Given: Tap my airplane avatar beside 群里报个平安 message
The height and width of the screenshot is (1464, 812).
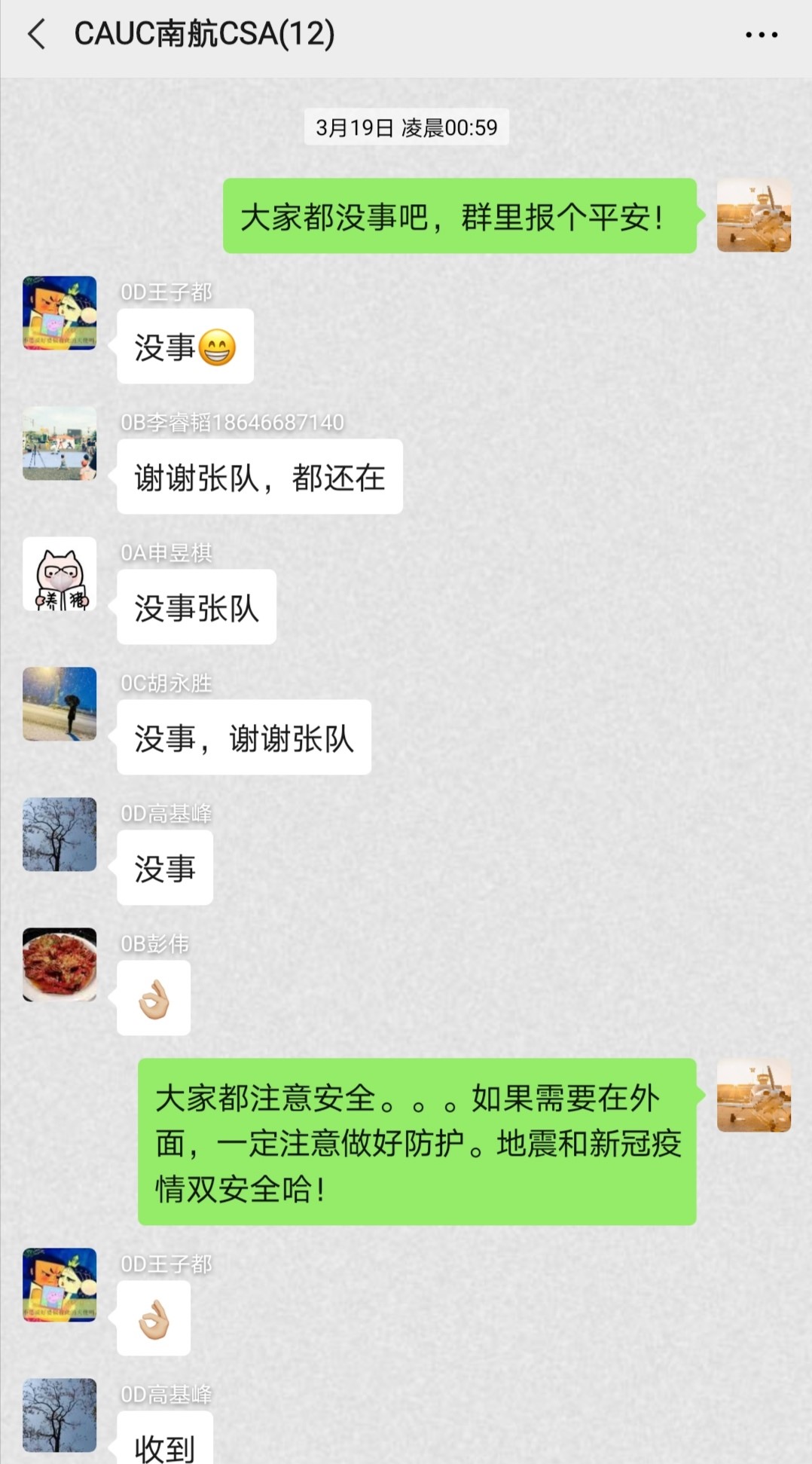Looking at the screenshot, I should [753, 215].
